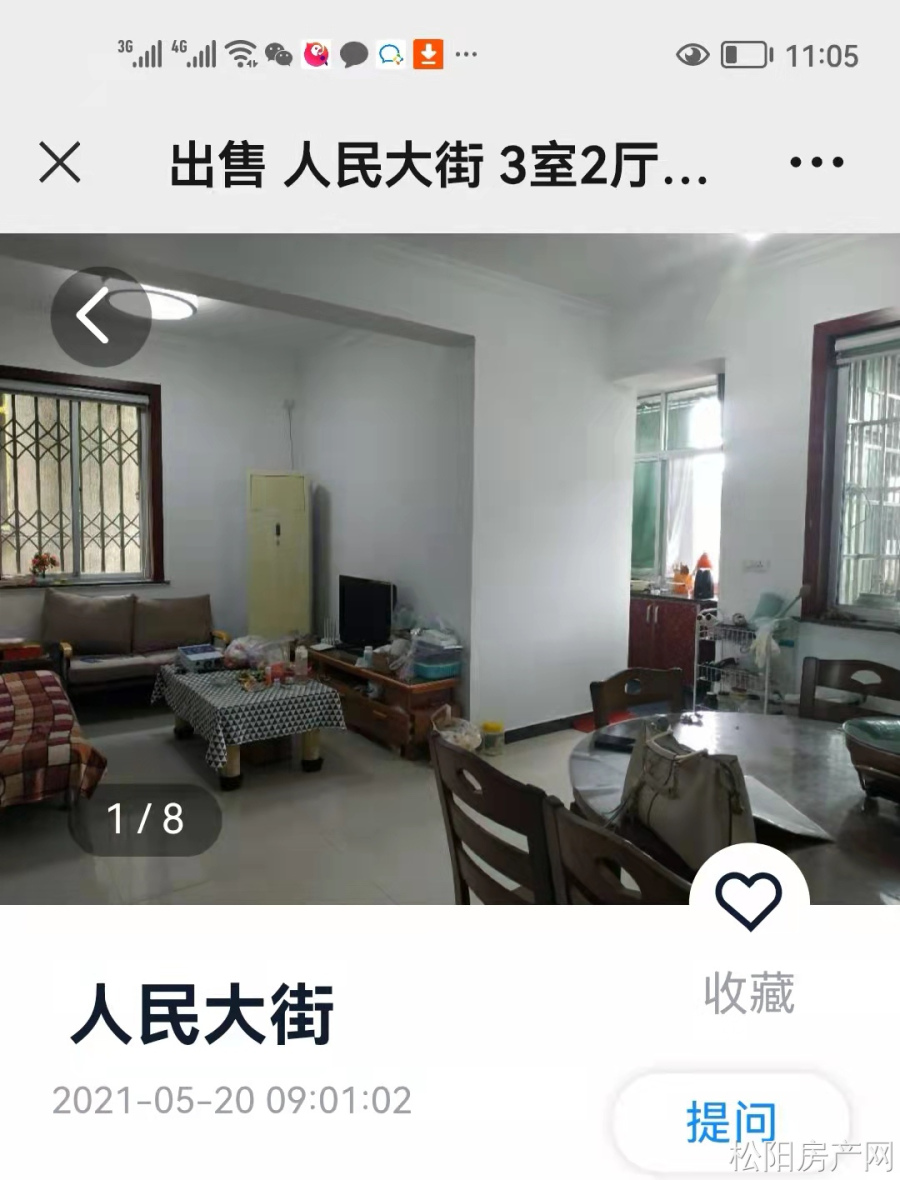Go back using the arrow on the photo
This screenshot has width=900, height=1180.
99,316
